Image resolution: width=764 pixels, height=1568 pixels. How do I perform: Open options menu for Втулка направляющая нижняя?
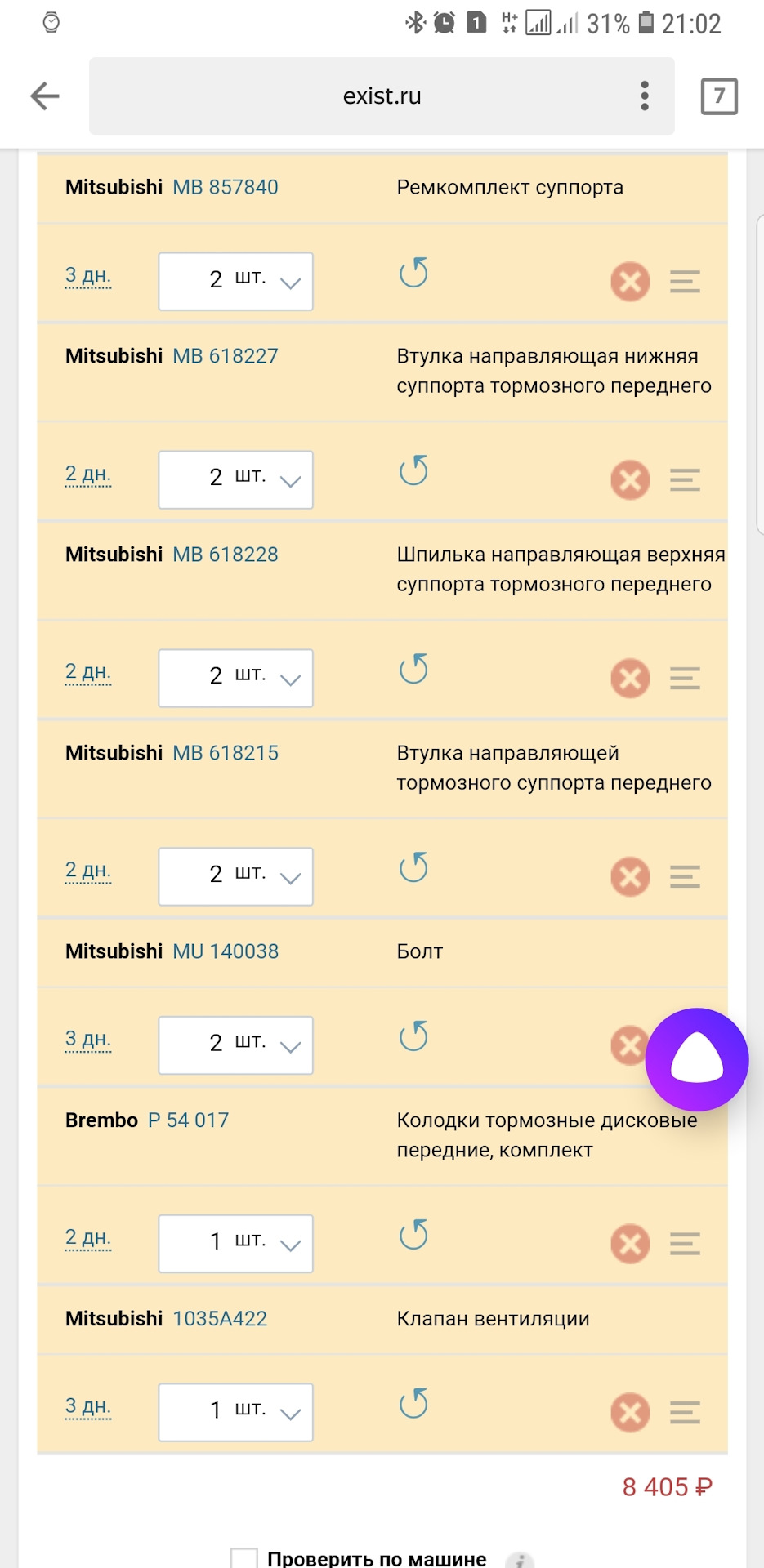(x=684, y=479)
